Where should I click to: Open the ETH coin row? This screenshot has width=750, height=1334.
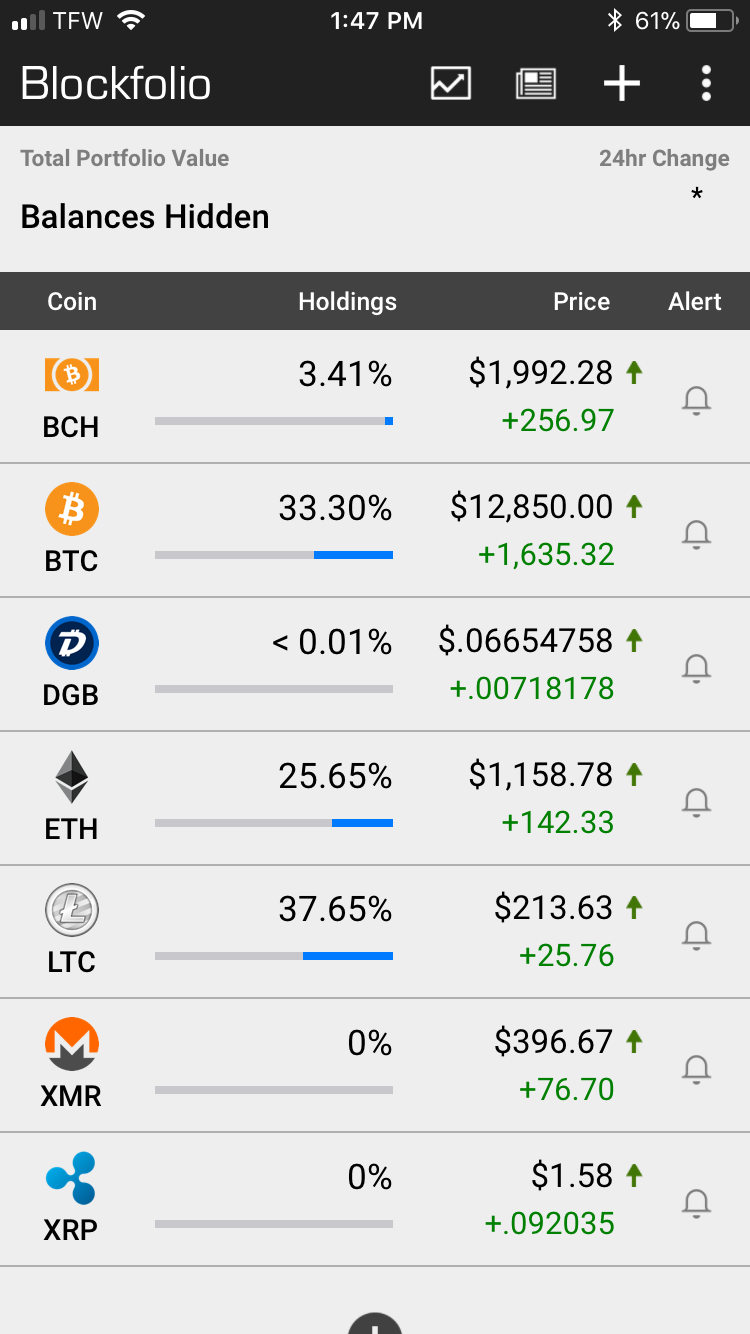pyautogui.click(x=375, y=799)
